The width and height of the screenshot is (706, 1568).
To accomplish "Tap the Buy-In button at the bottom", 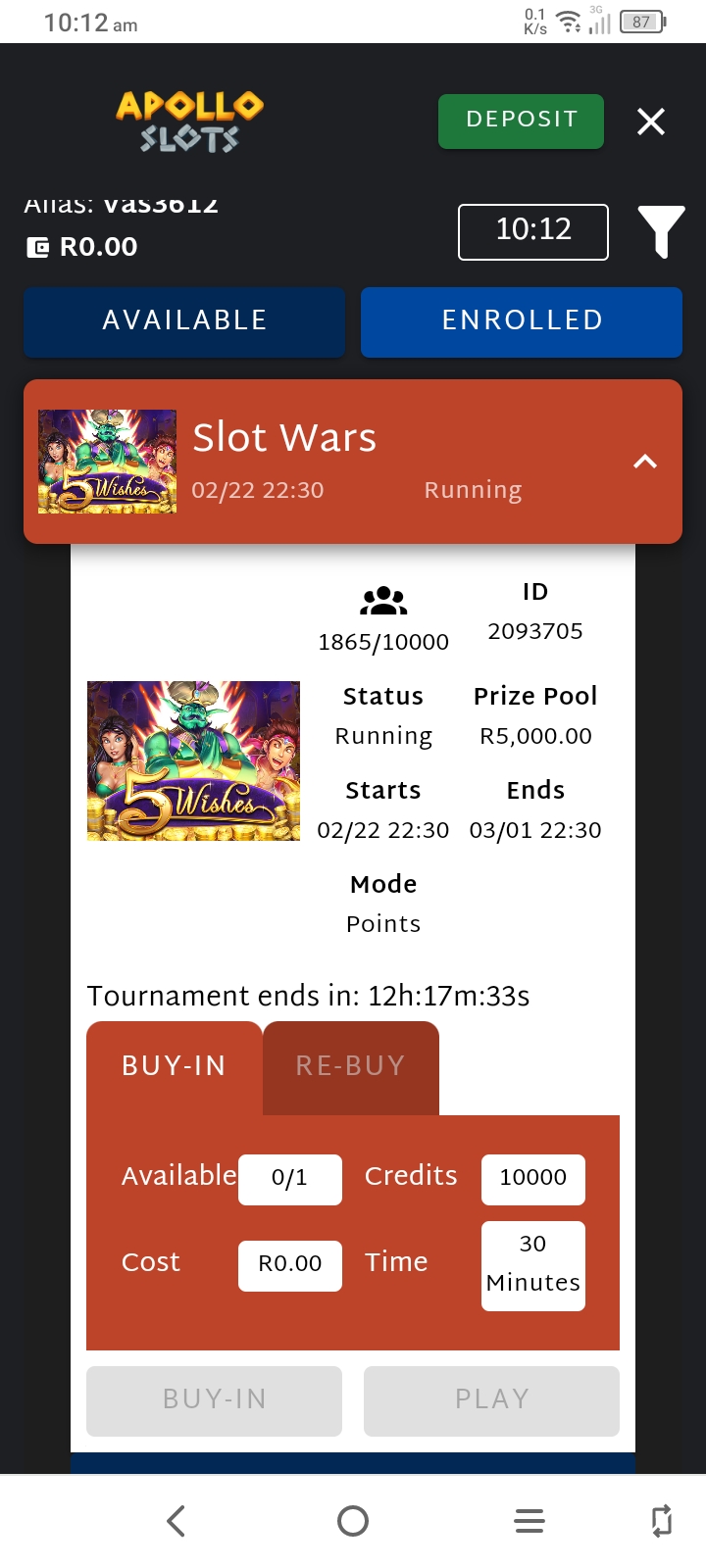I will [x=214, y=1399].
